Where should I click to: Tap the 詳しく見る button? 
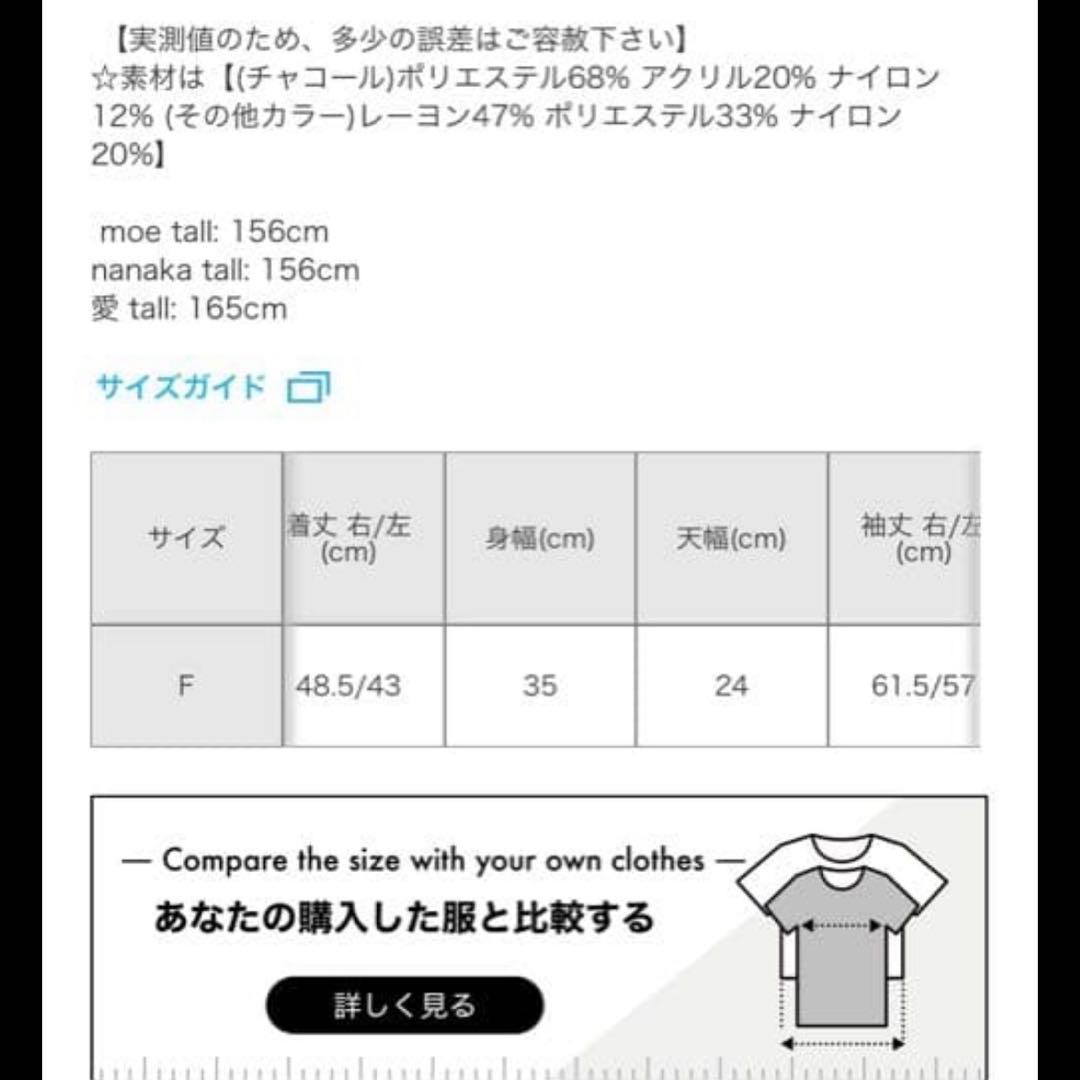click(404, 1005)
